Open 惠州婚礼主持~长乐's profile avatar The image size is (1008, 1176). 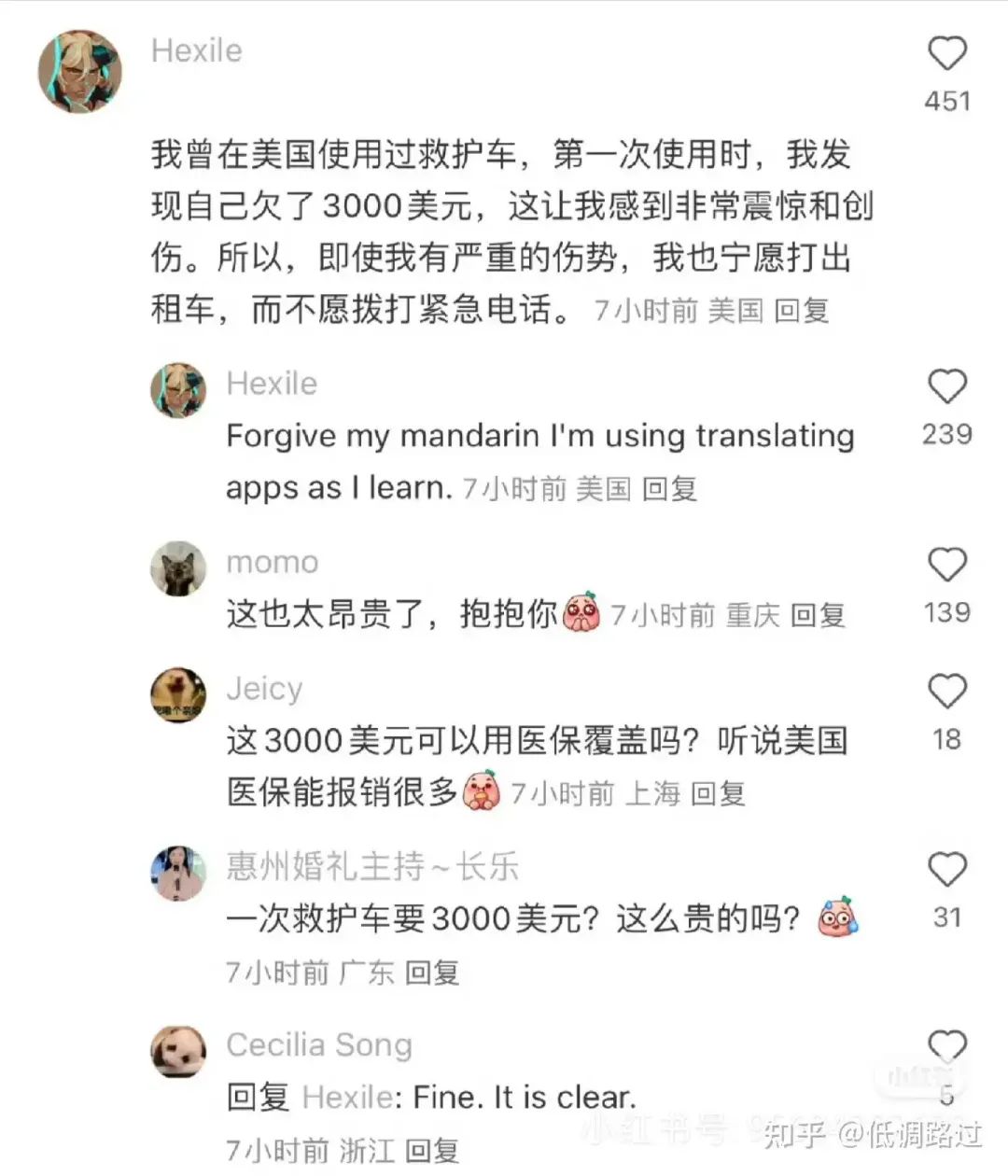tap(178, 874)
